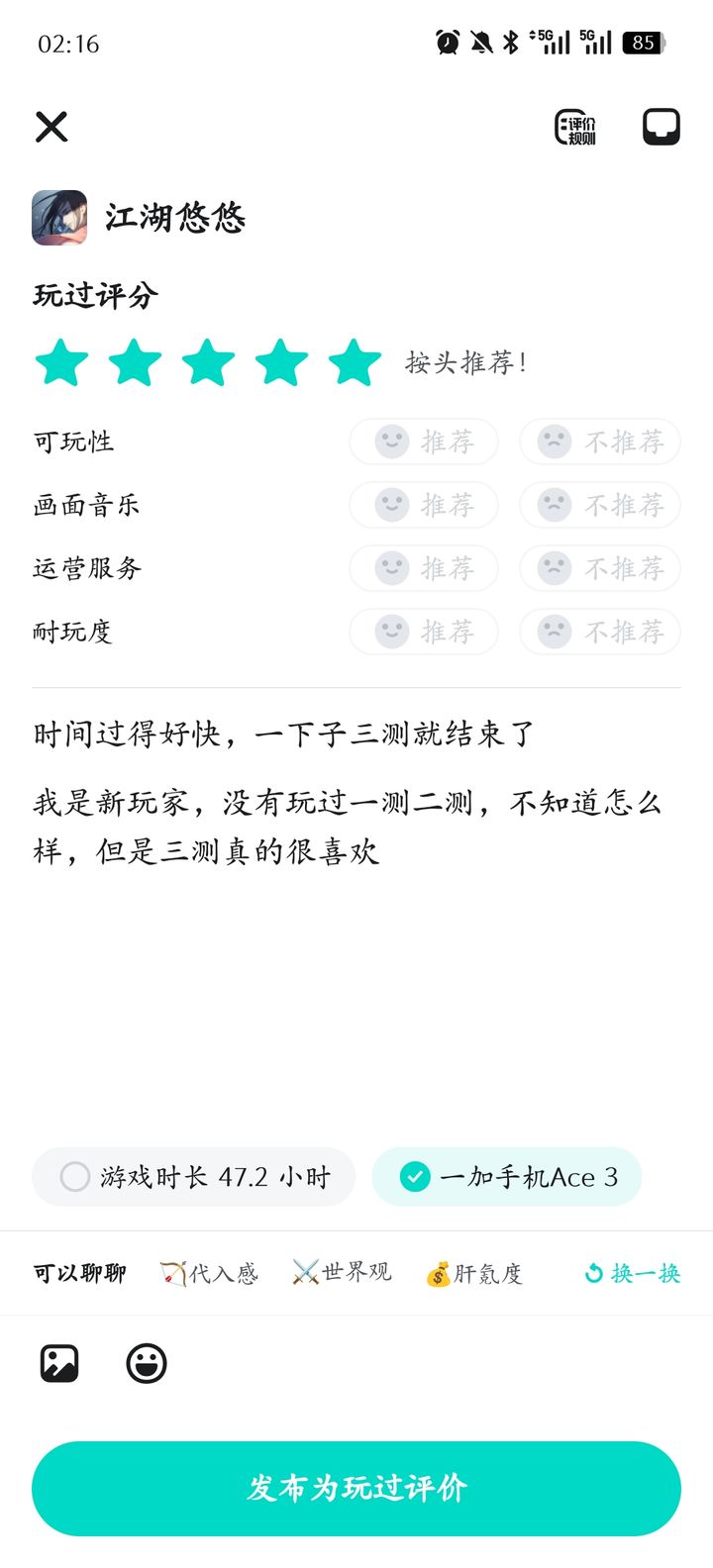
Task: Insert the 代入感 topic prompt
Action: pyautogui.click(x=209, y=1273)
